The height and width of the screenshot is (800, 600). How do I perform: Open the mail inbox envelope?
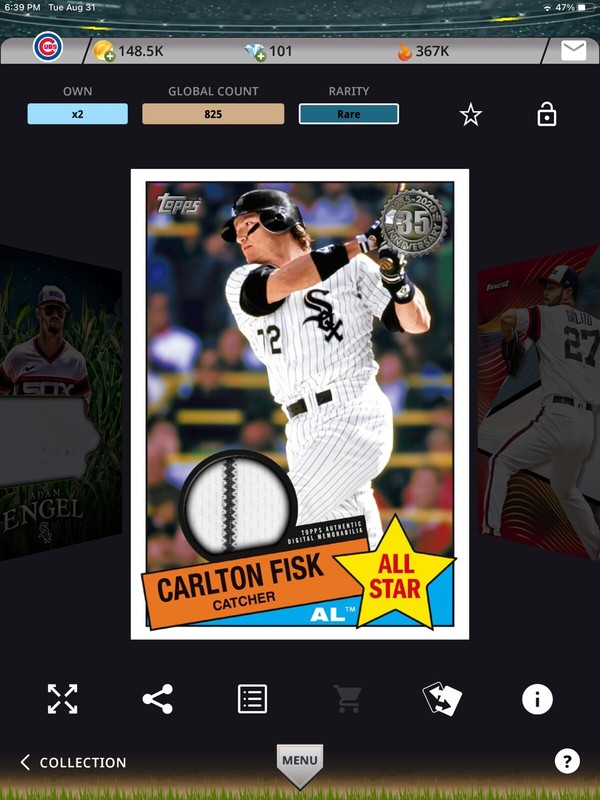pyautogui.click(x=573, y=50)
